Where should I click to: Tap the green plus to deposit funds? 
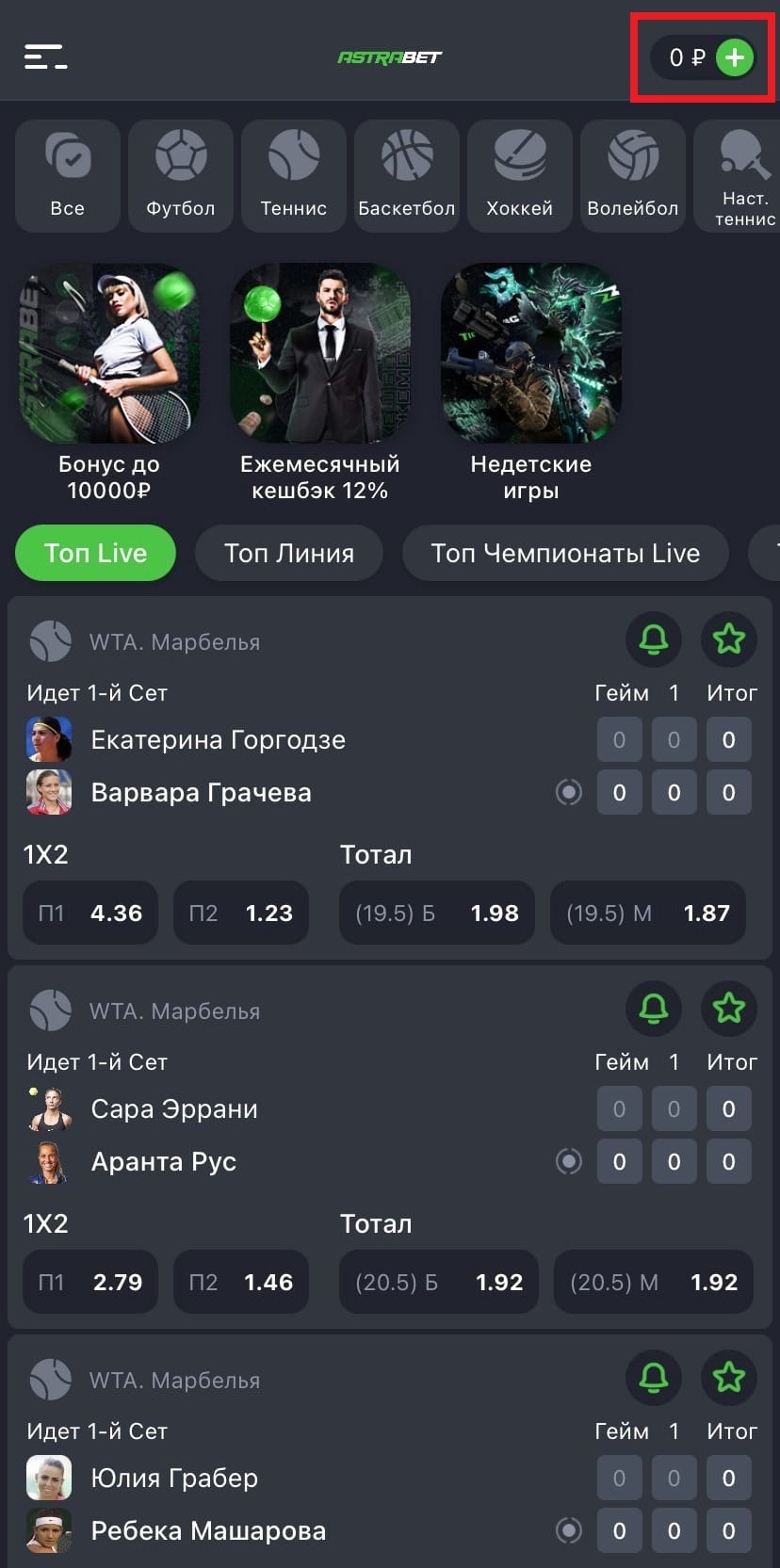(x=735, y=57)
